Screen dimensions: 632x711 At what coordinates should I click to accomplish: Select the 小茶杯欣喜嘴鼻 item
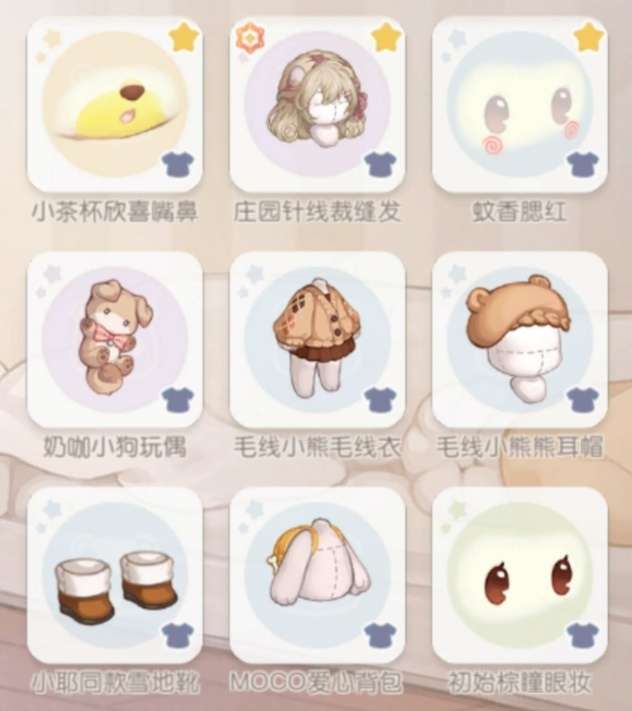click(x=115, y=105)
